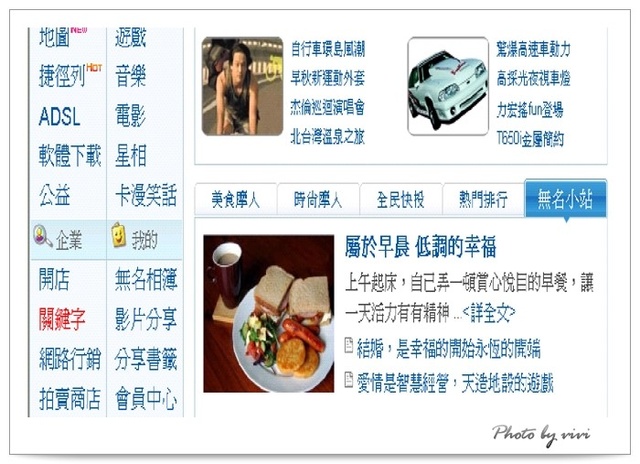This screenshot has height=464, width=640.
Task: Open the 結婚，是幸福的開始 article link
Action: tap(450, 346)
